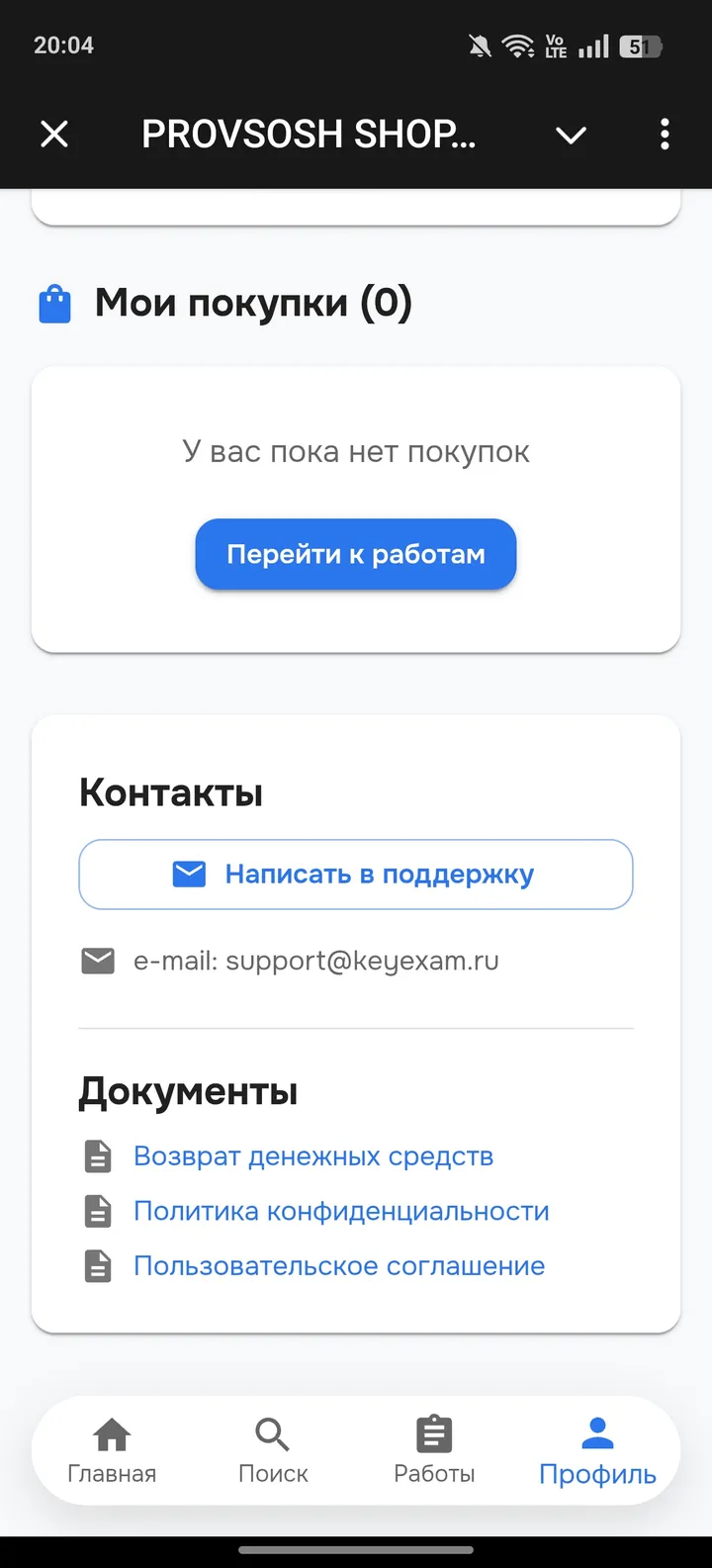The width and height of the screenshot is (712, 1568).
Task: Tap the document icon next to Возврат денежных средств
Action: 97,1155
